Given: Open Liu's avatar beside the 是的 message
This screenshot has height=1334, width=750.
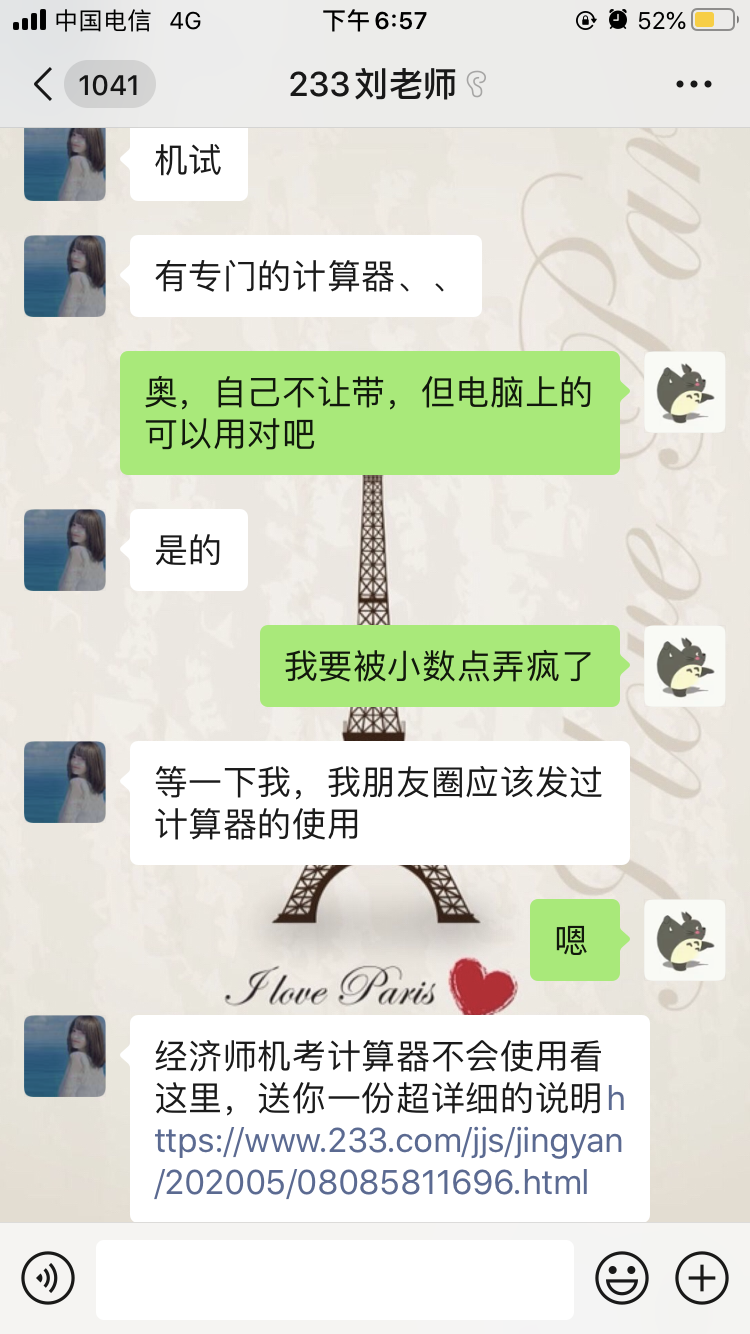Looking at the screenshot, I should pyautogui.click(x=65, y=550).
